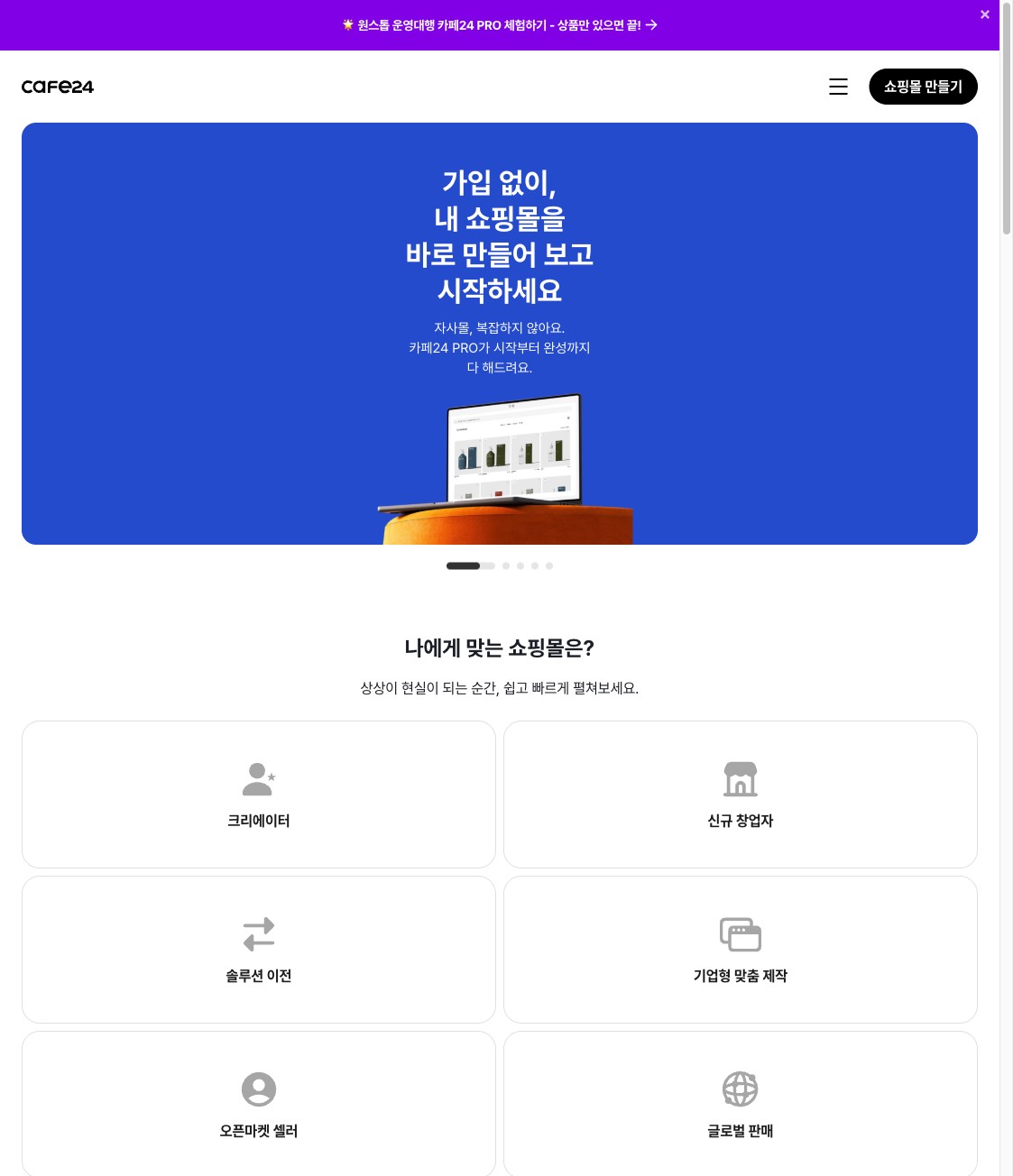Viewport: 1013px width, 1176px height.
Task: Click the blue hero banner
Action: pos(500,334)
